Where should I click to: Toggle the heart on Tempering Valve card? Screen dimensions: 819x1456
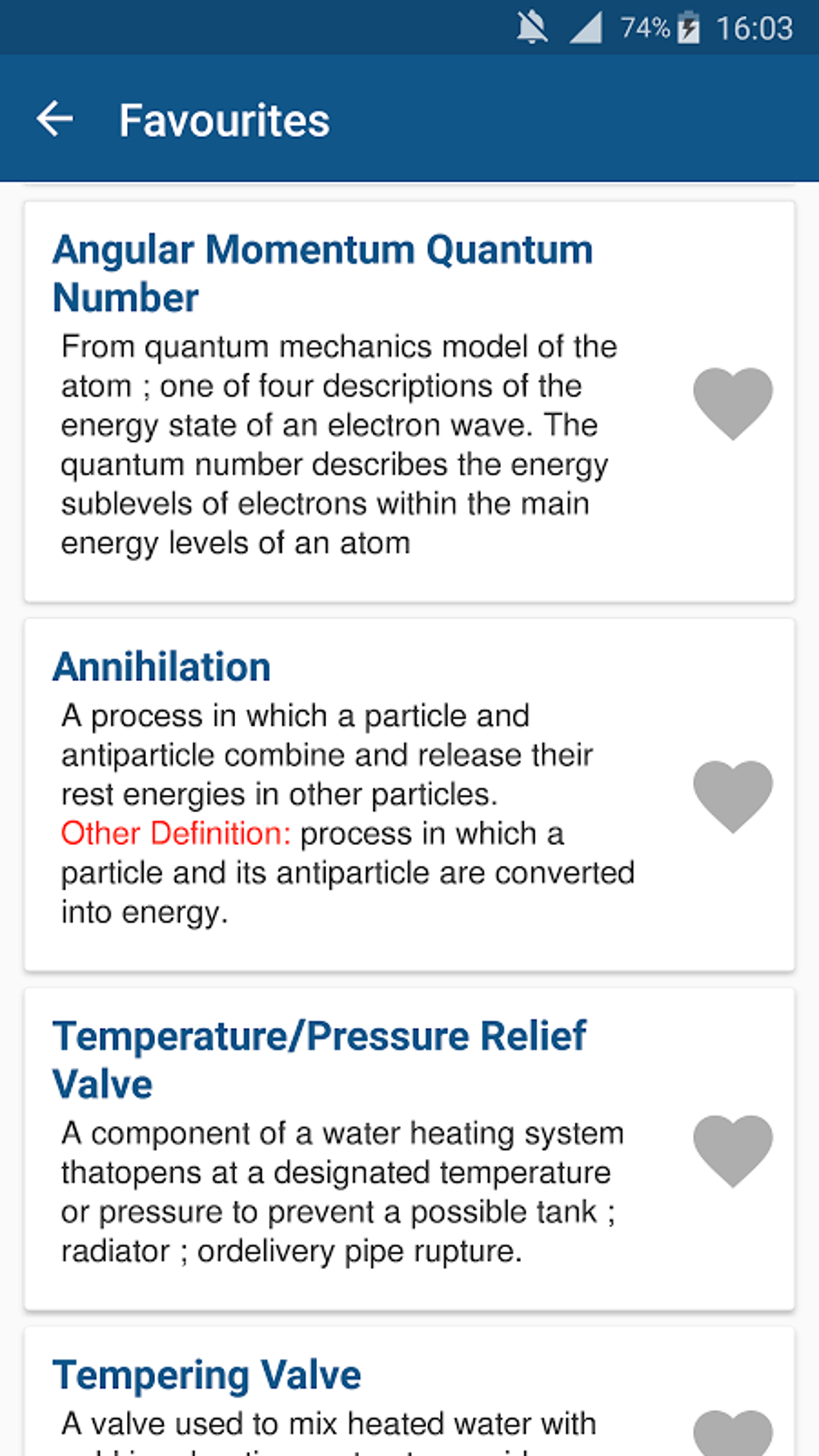click(732, 1433)
